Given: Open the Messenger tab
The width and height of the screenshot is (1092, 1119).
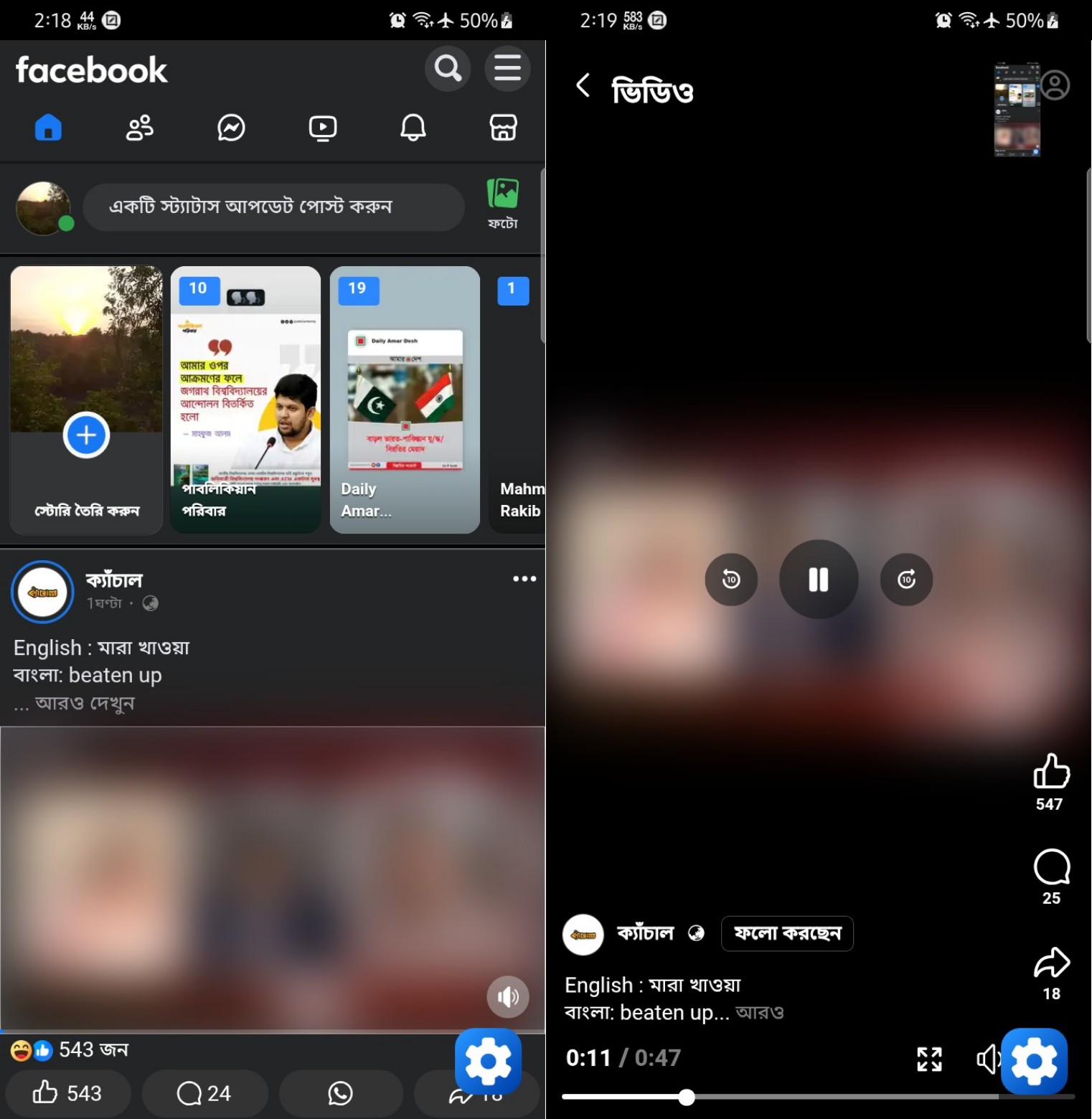Looking at the screenshot, I should pos(231,128).
